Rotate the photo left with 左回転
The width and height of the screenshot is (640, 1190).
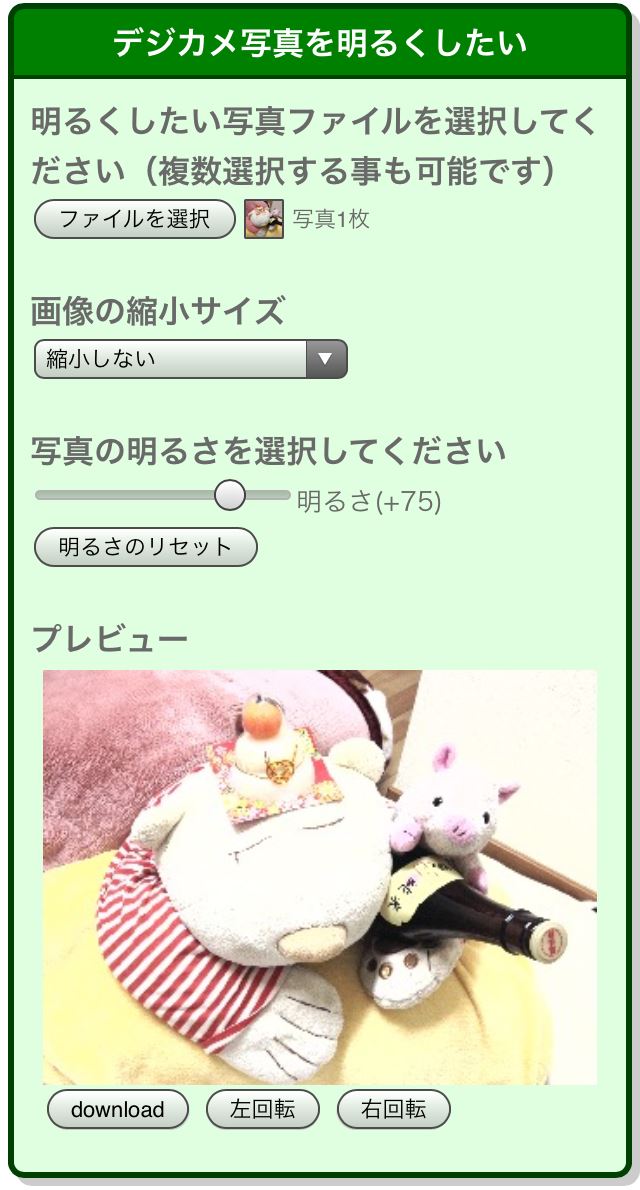[x=263, y=1109]
